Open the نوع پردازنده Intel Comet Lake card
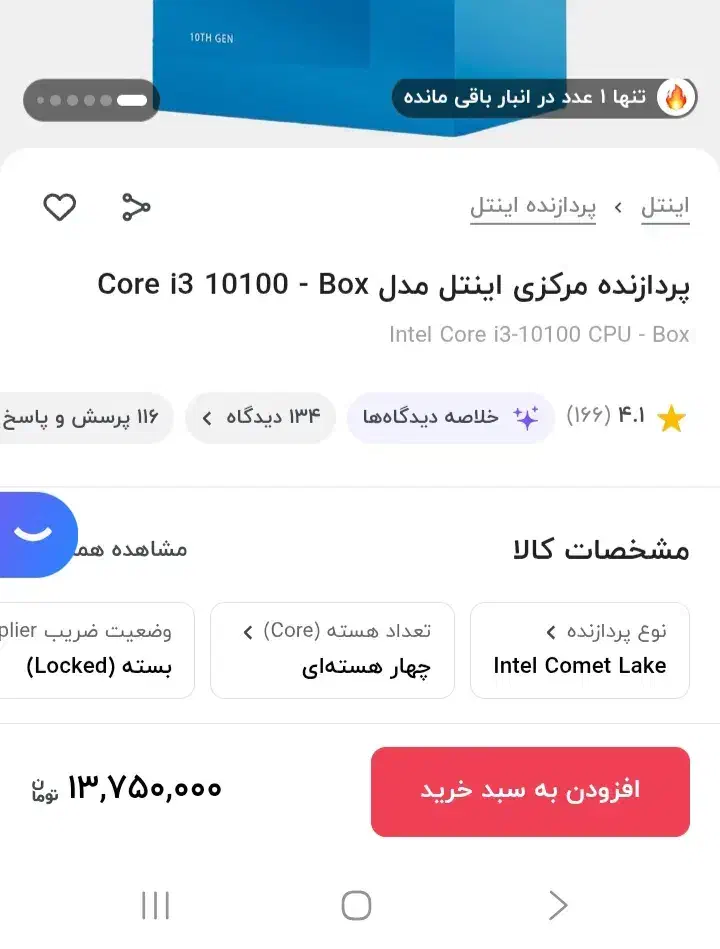 pos(580,650)
